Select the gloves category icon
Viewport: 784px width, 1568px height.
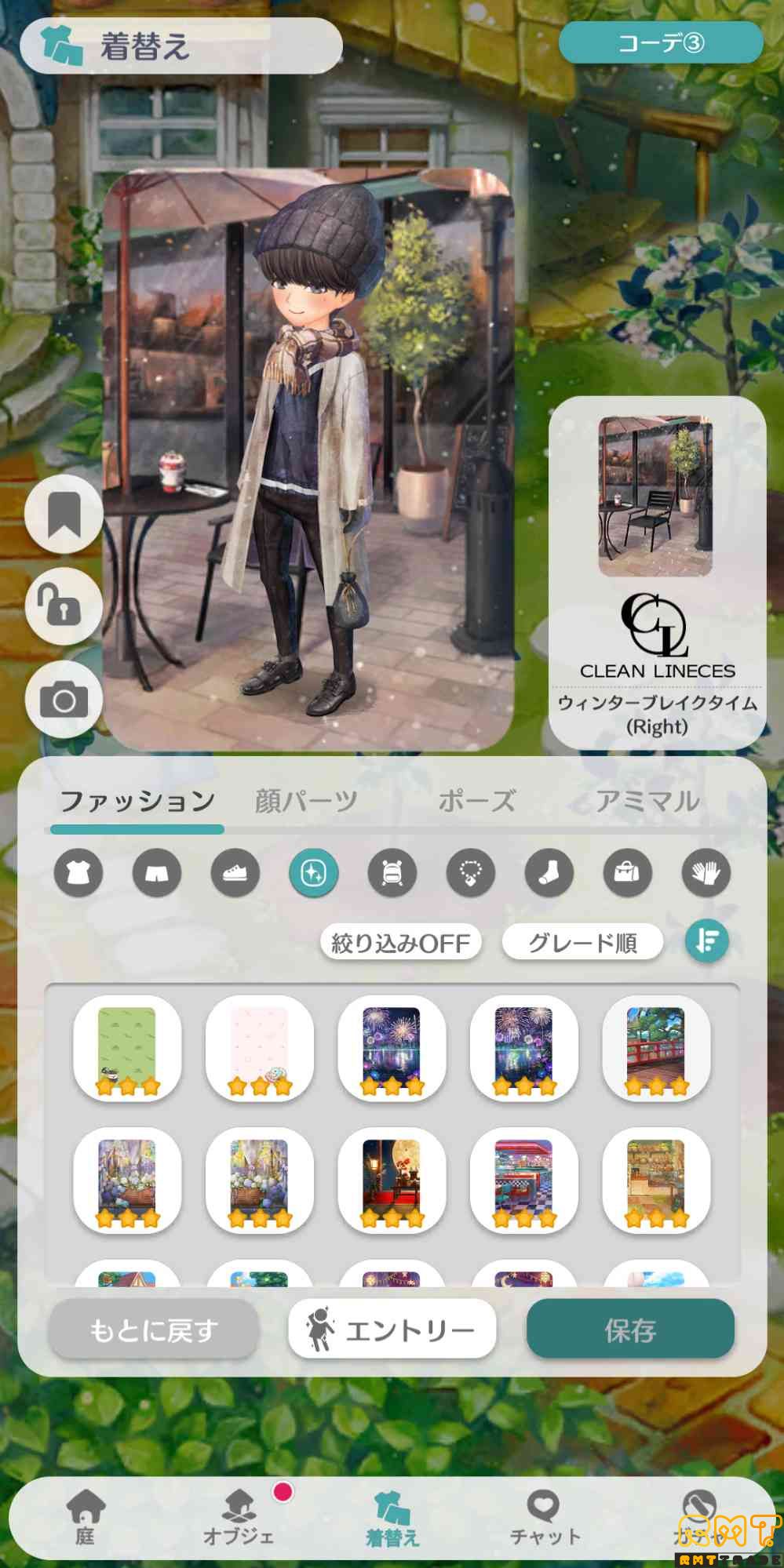click(x=706, y=873)
